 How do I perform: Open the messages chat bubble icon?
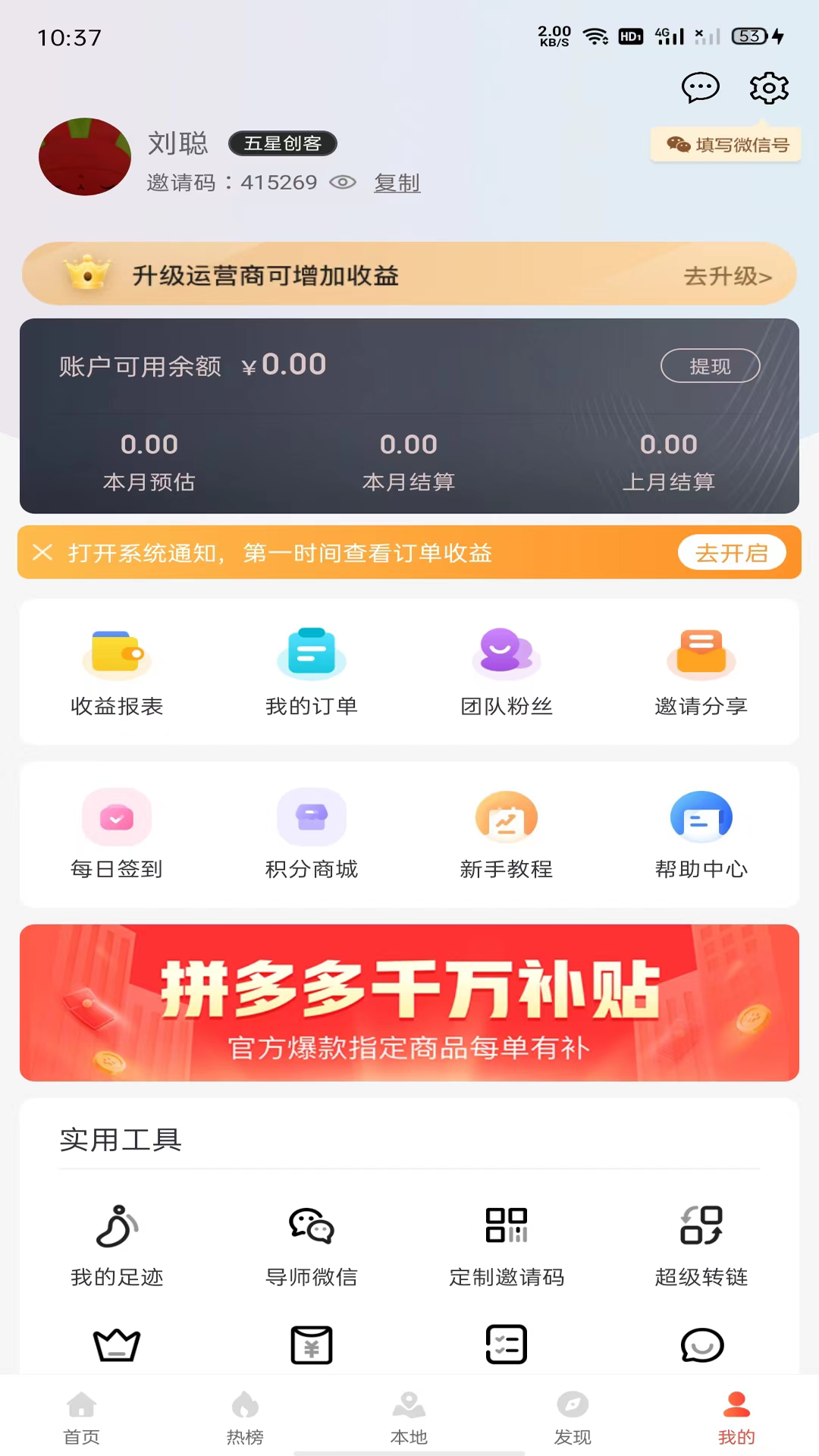click(700, 88)
